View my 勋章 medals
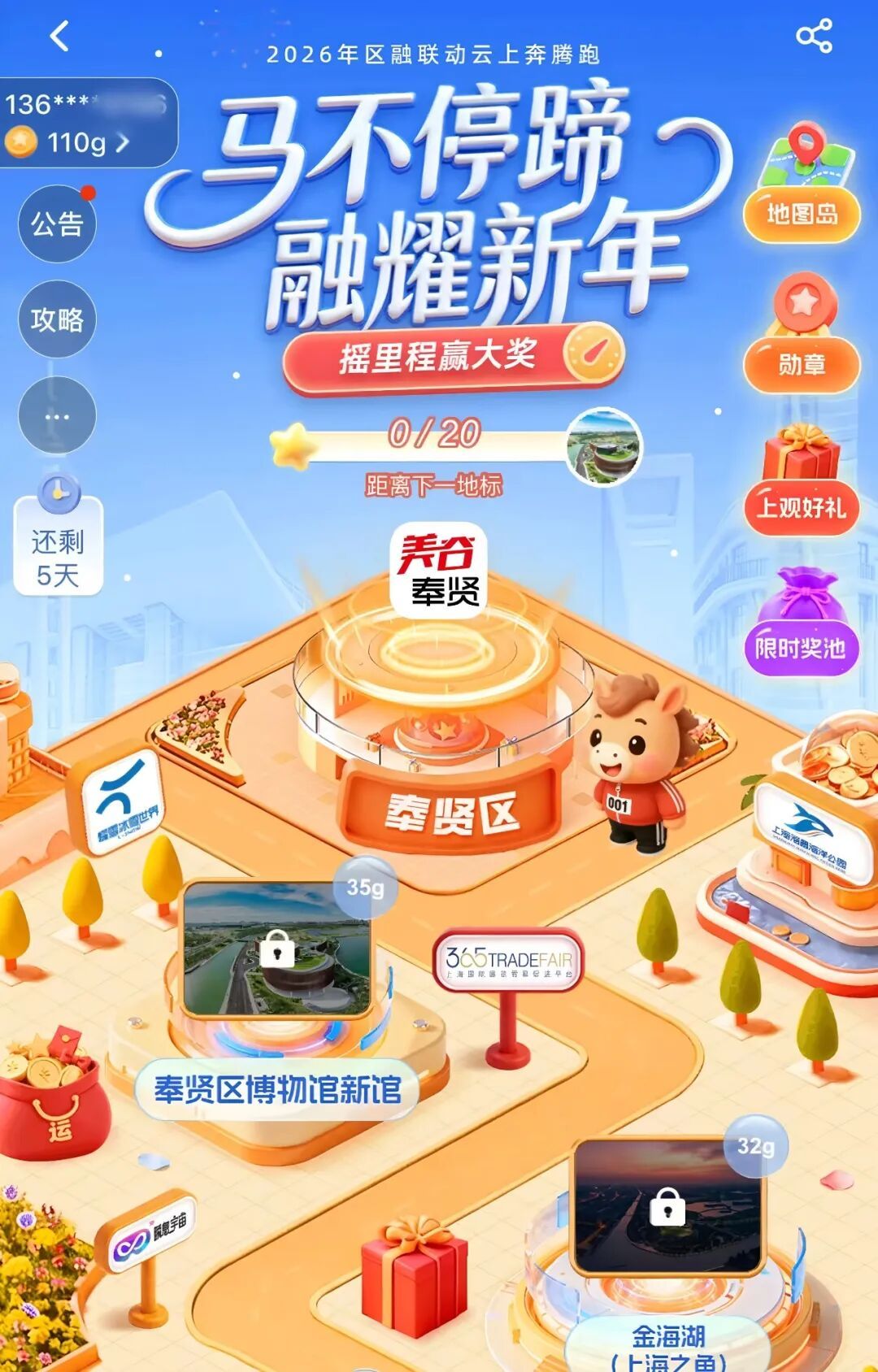Image resolution: width=878 pixels, height=1372 pixels. [802, 363]
